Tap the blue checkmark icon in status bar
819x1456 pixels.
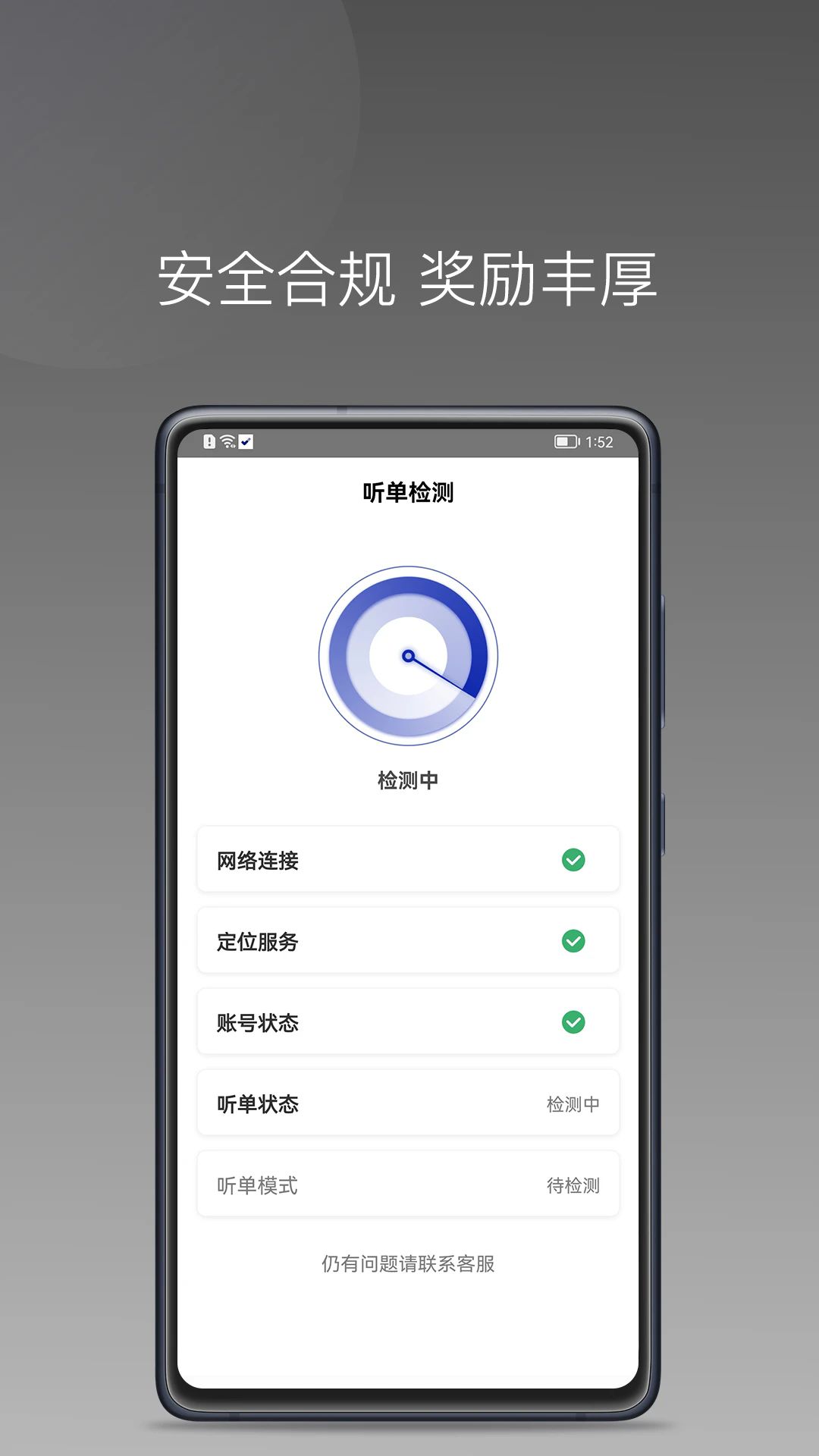(x=245, y=440)
